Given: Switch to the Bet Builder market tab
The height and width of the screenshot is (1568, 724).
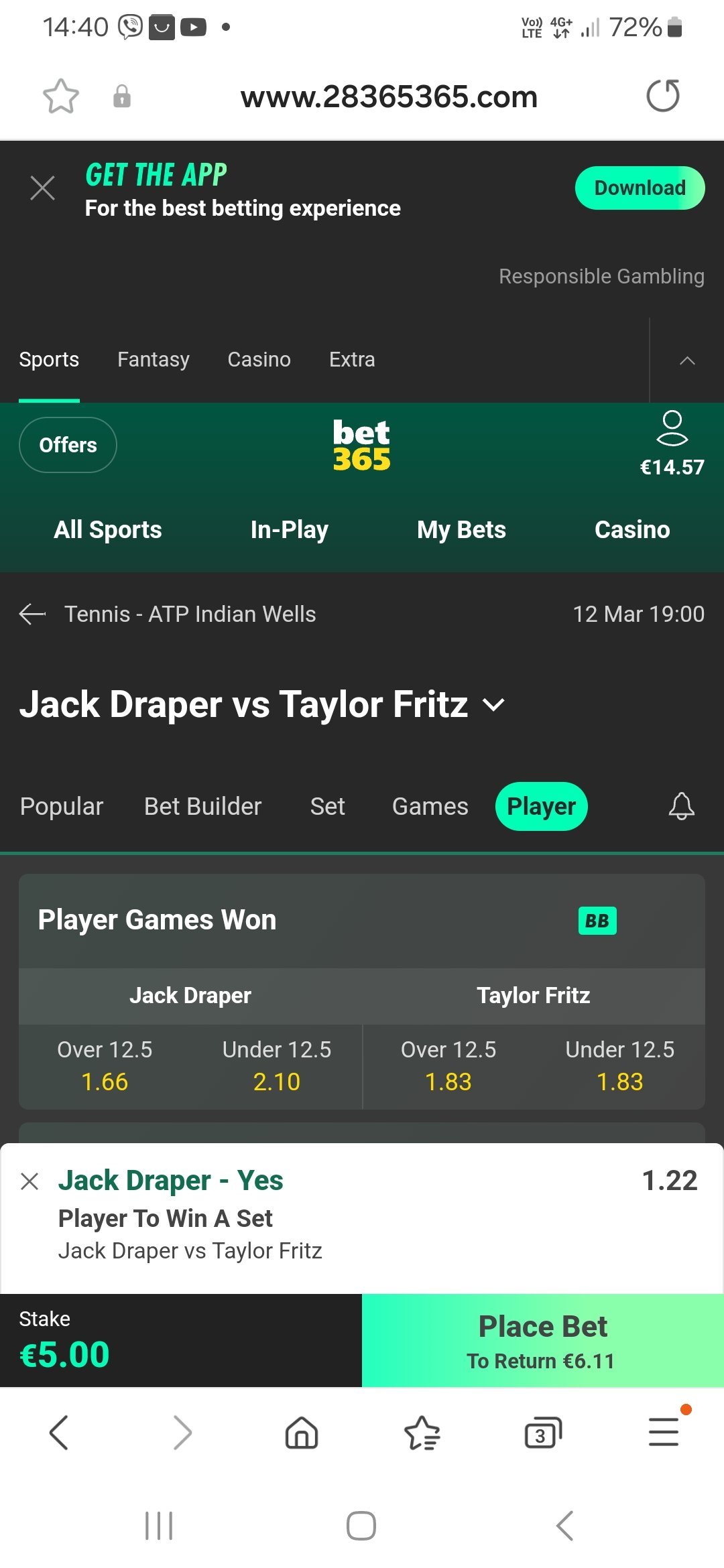Looking at the screenshot, I should click(202, 806).
